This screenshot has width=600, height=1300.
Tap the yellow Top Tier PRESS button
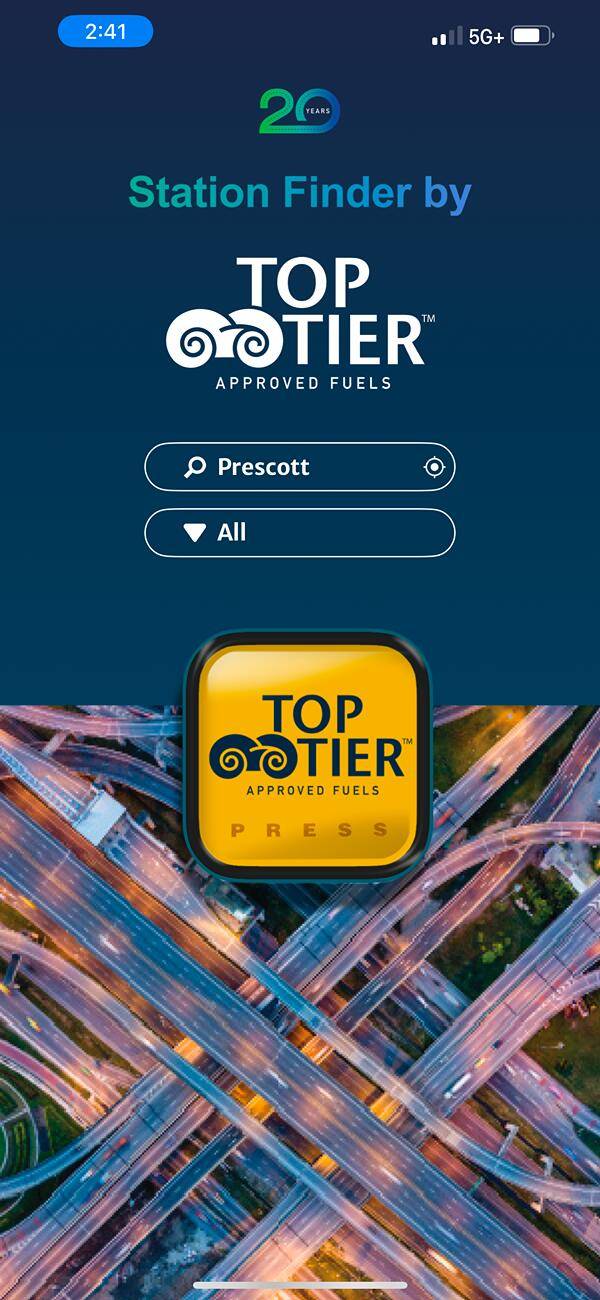point(308,756)
